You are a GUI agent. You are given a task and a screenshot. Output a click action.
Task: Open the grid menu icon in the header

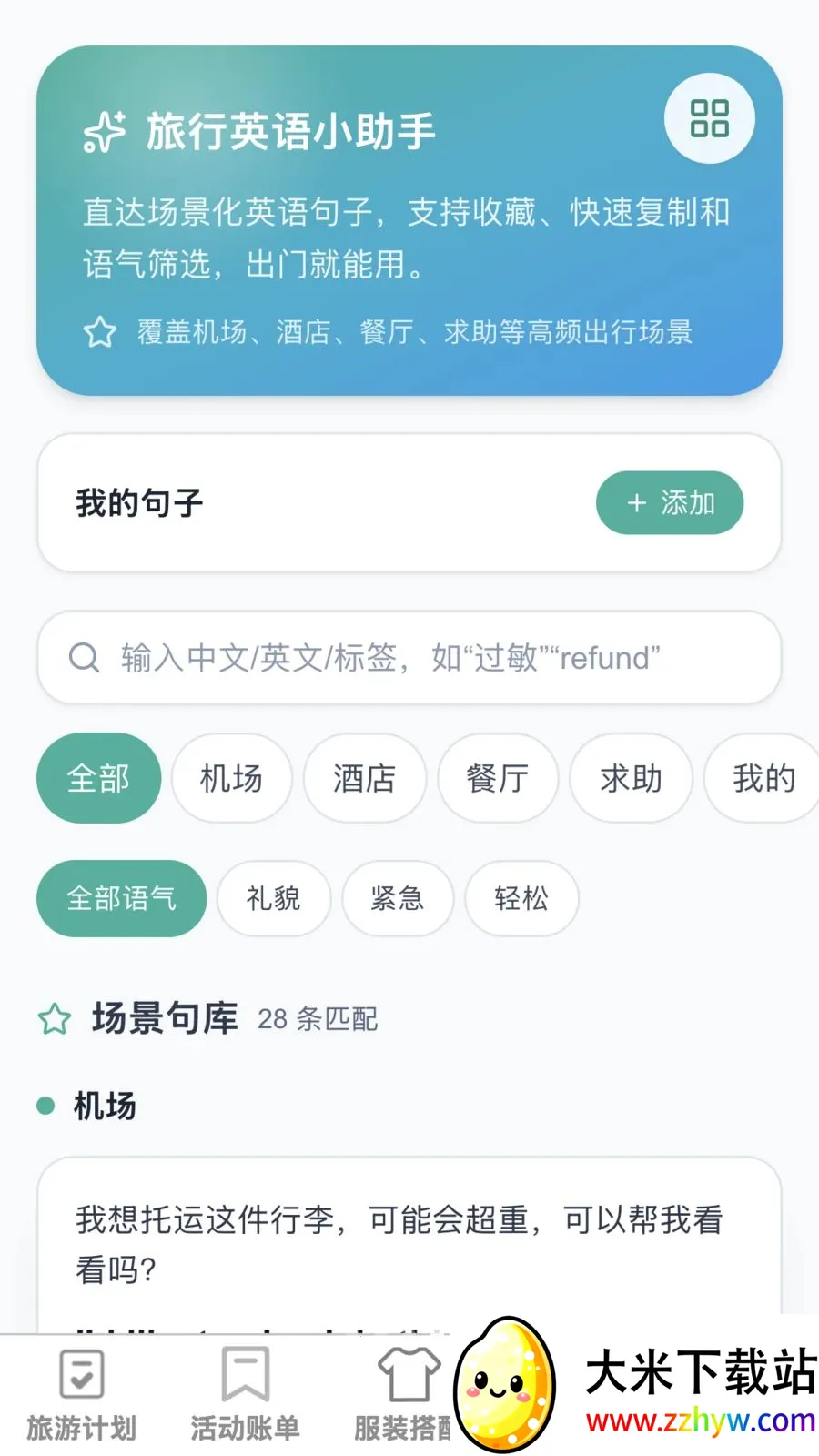click(709, 118)
